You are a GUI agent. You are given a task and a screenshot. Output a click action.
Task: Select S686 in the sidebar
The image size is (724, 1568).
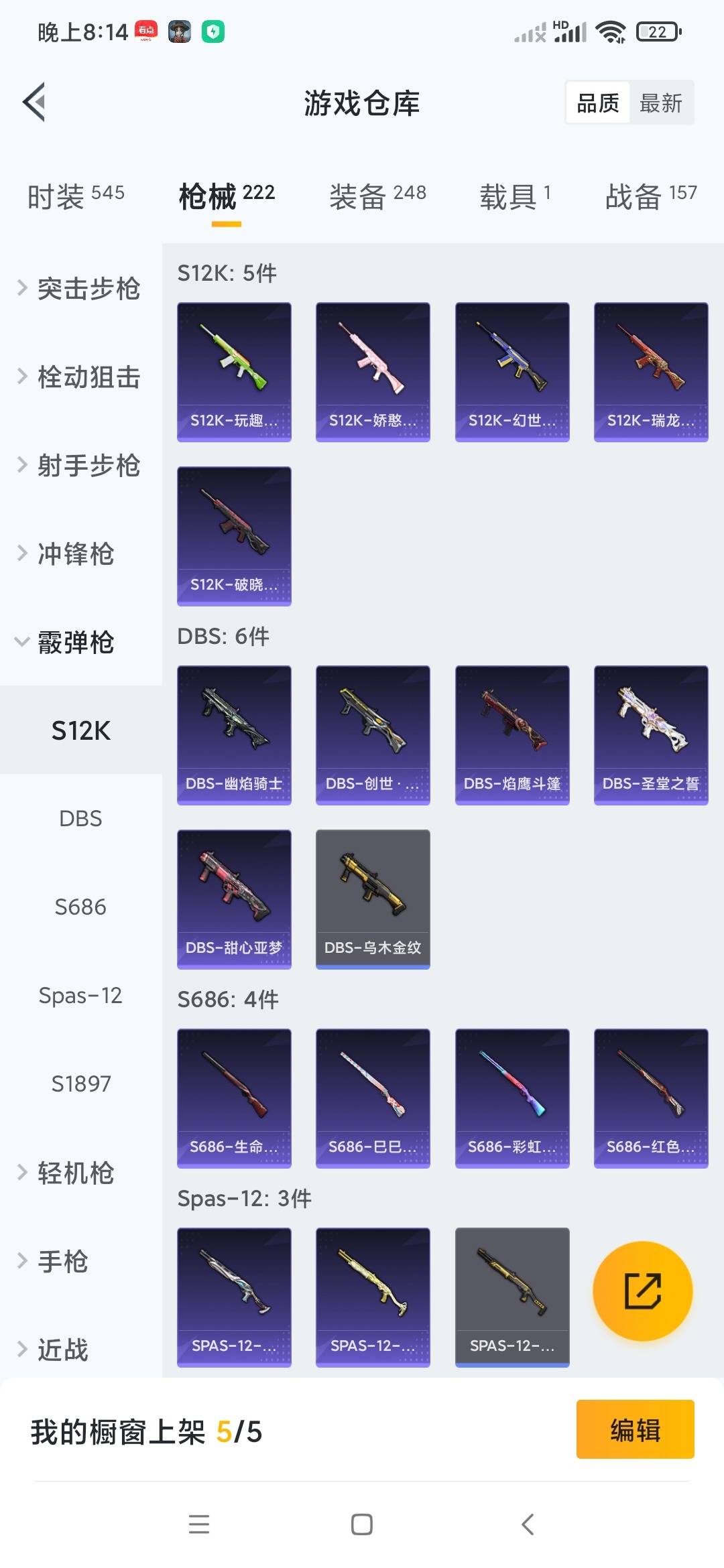[81, 907]
